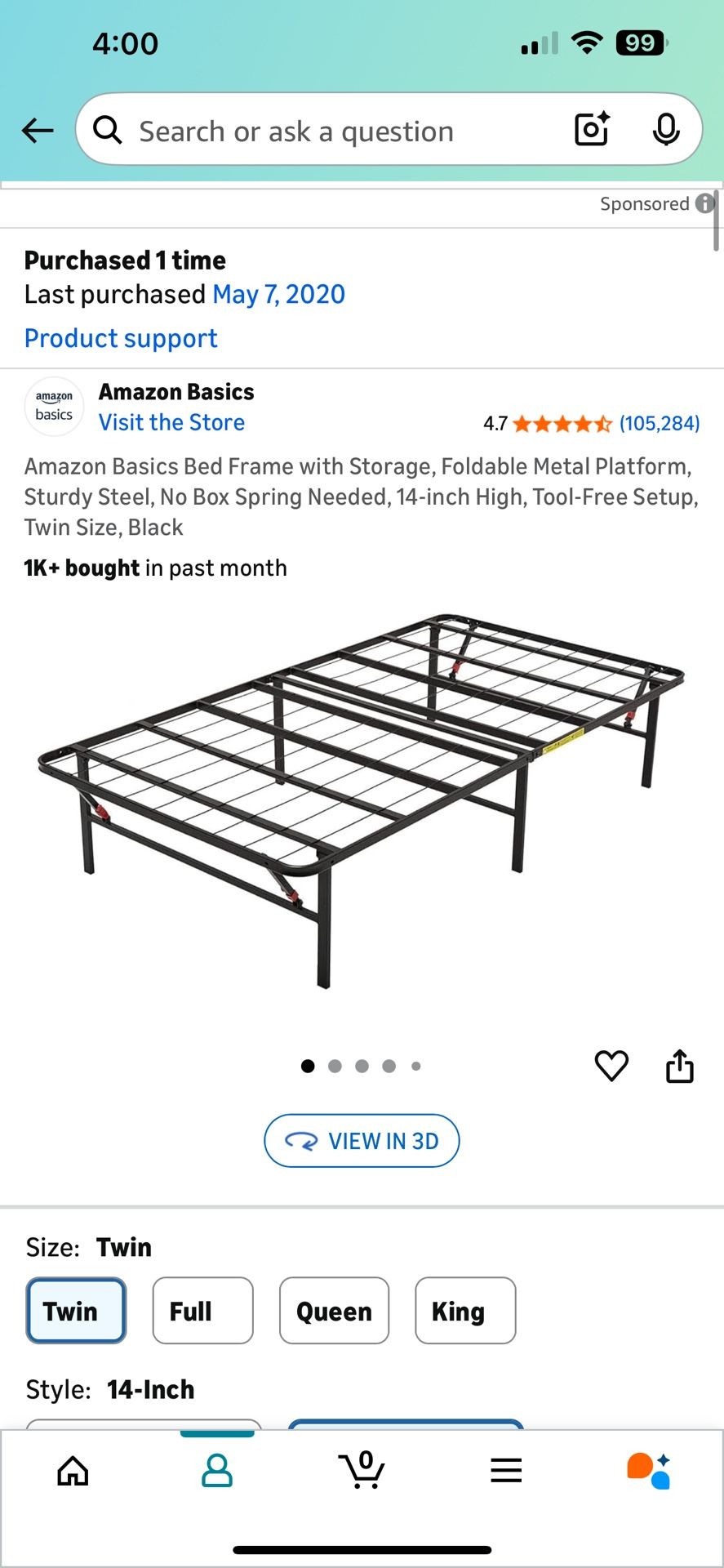Open the cart tab

click(x=362, y=1471)
